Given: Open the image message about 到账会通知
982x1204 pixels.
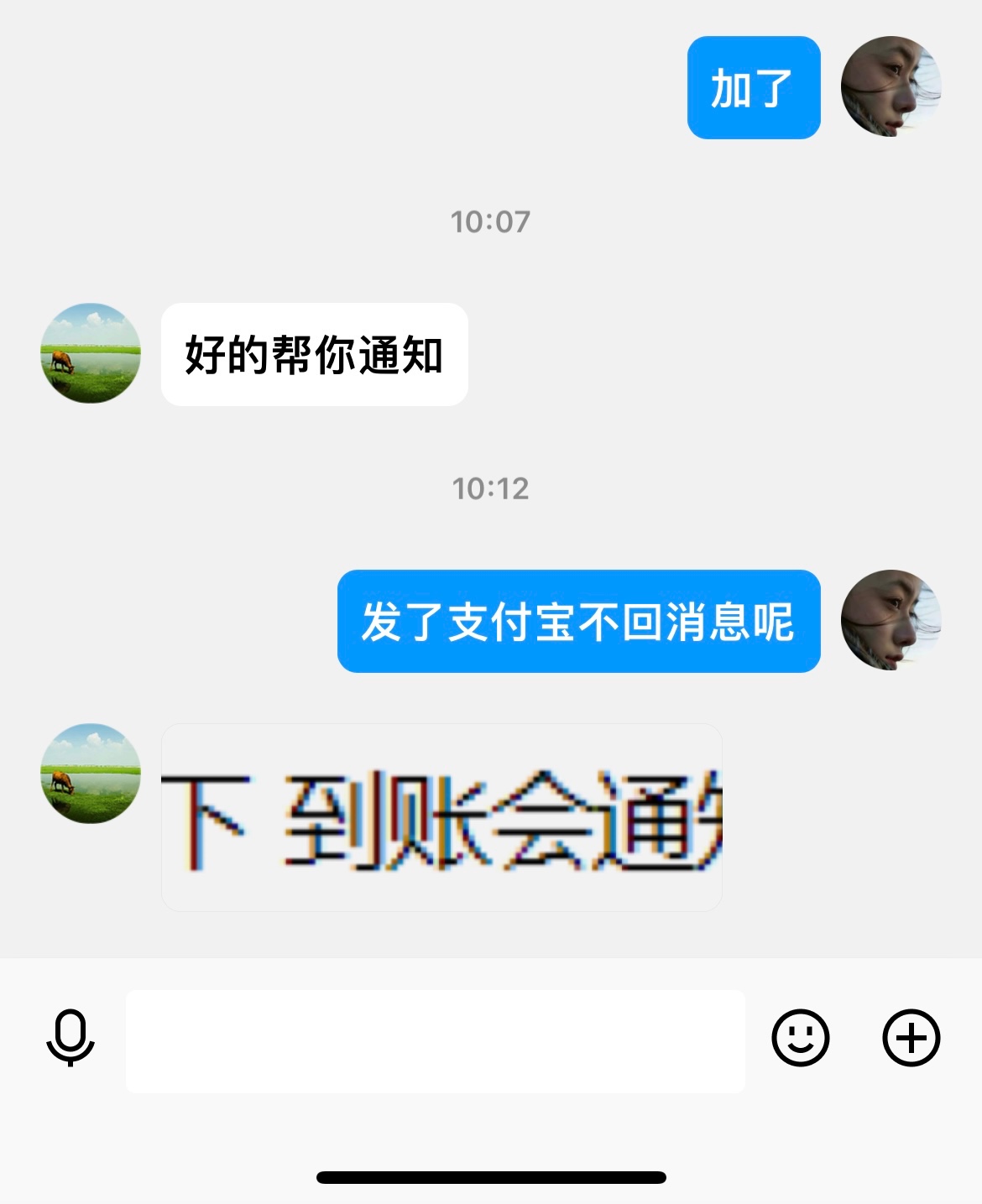Looking at the screenshot, I should tap(441, 817).
